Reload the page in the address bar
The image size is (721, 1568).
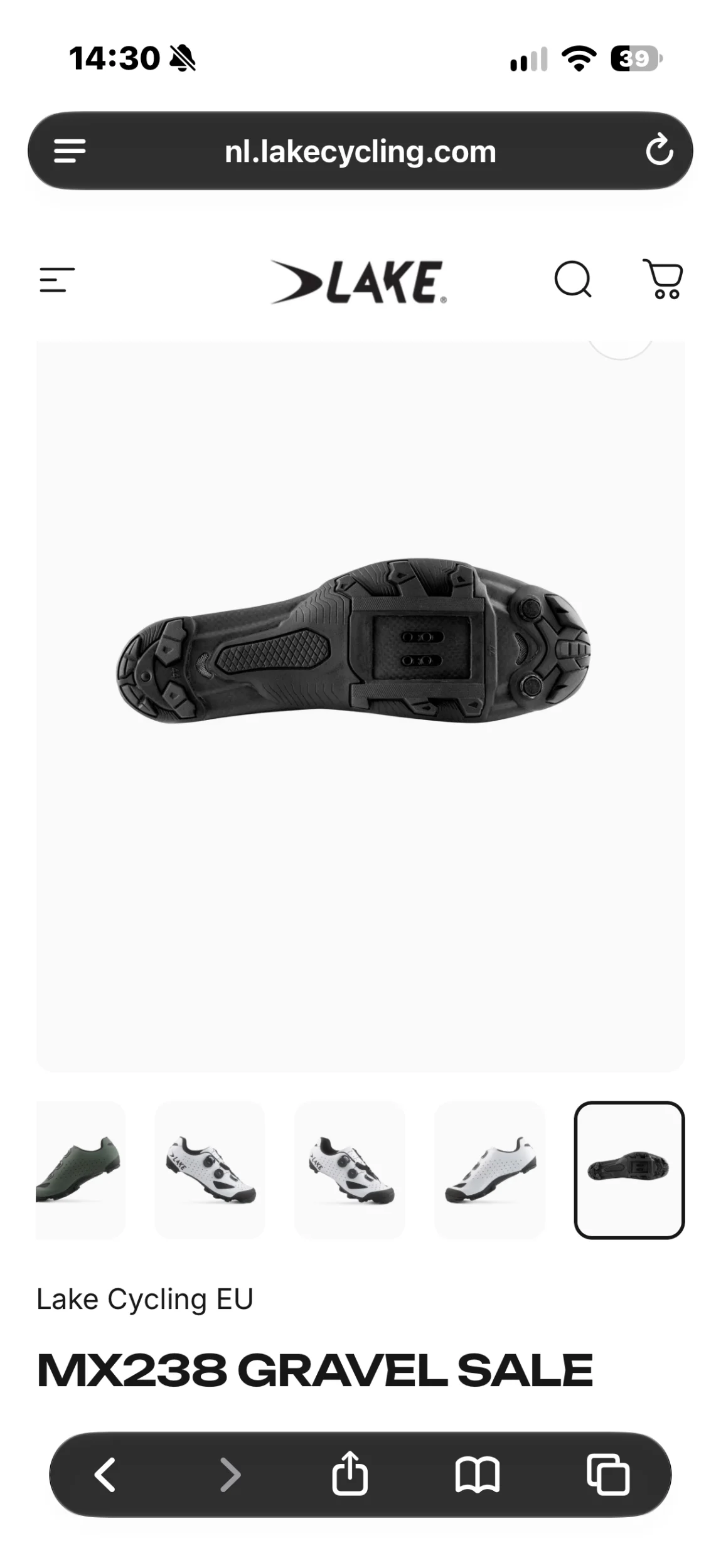coord(660,151)
